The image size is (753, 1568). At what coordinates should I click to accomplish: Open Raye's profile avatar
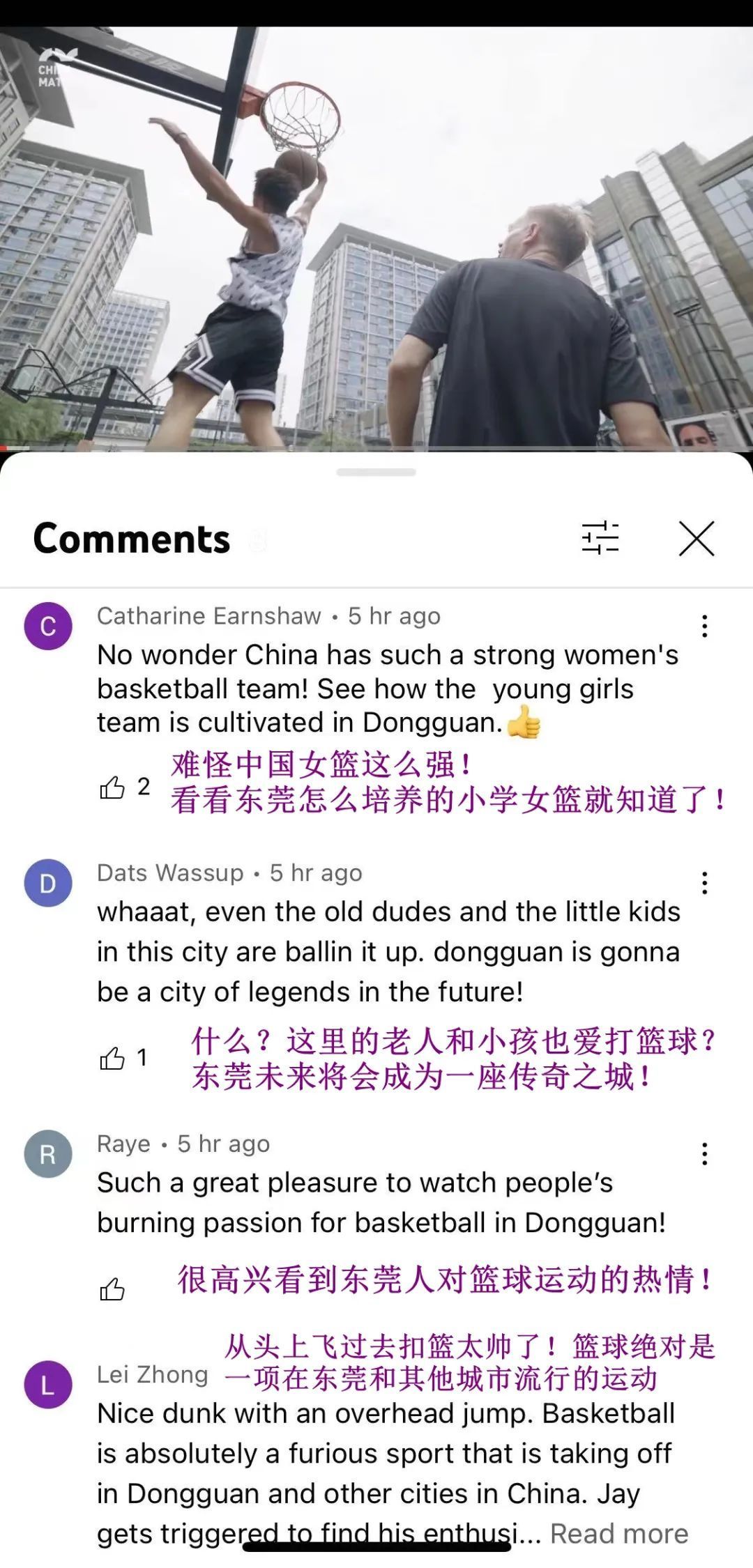point(48,1154)
